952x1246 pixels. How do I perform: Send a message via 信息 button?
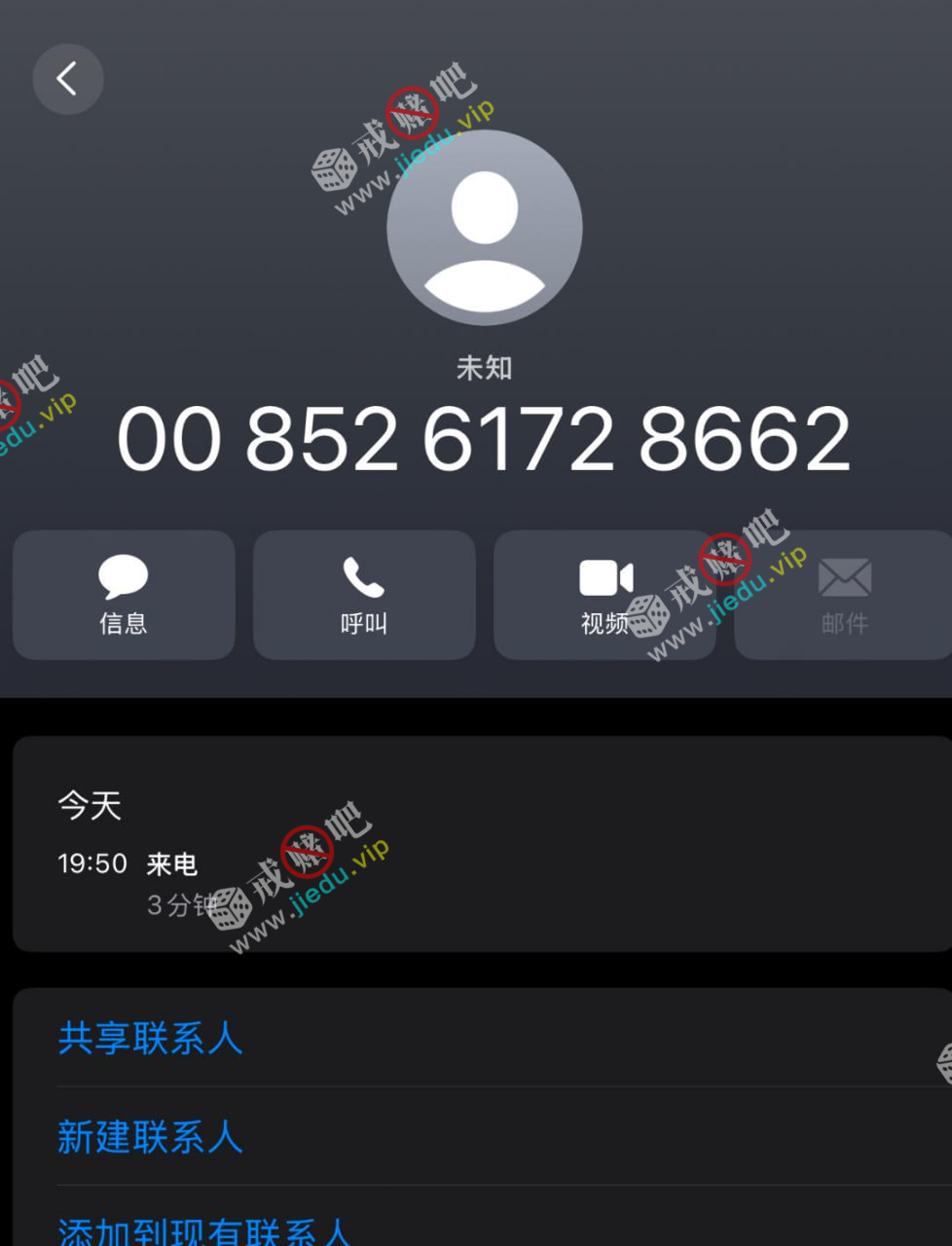click(x=124, y=595)
